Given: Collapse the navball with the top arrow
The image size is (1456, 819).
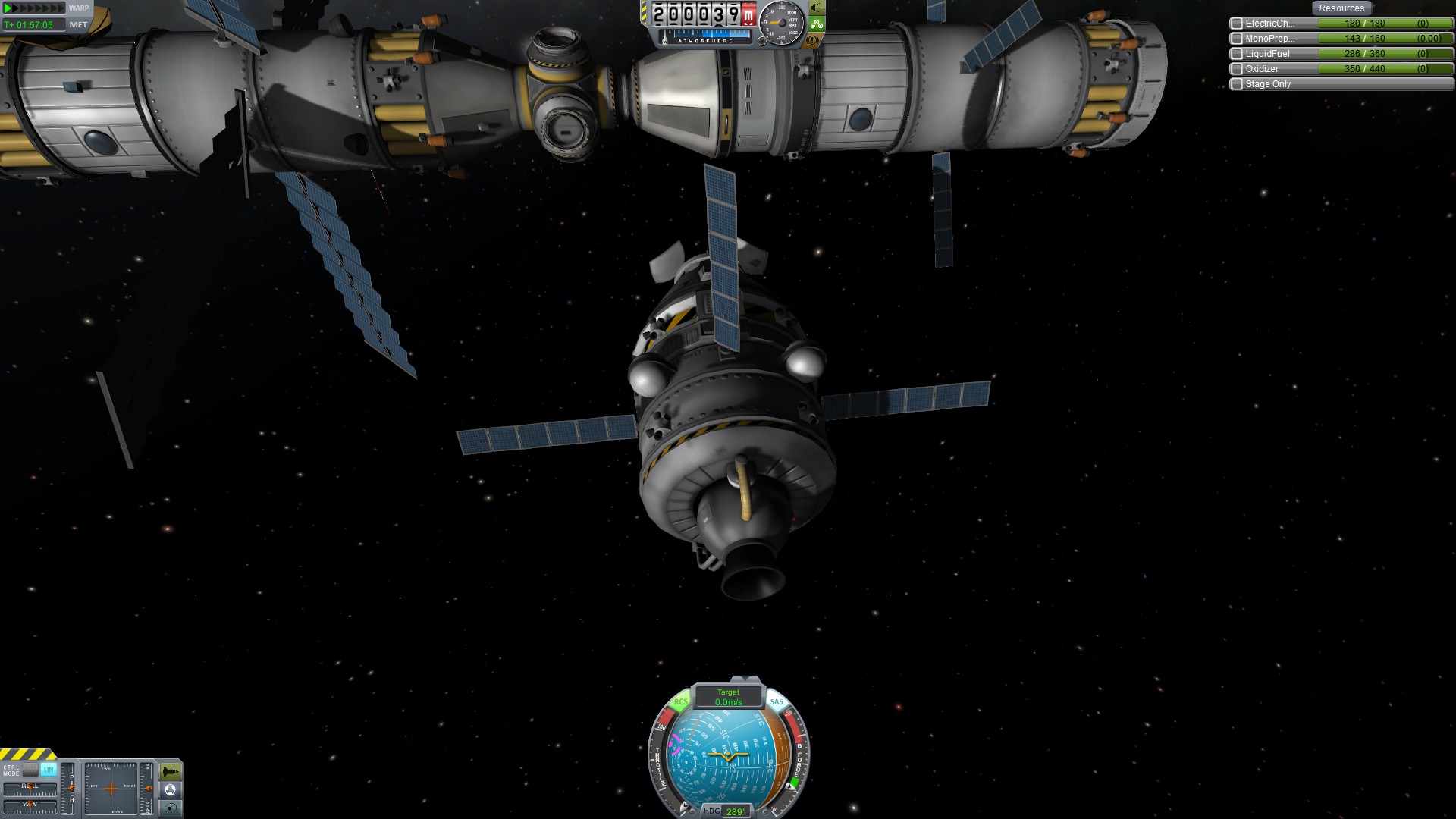Looking at the screenshot, I should pyautogui.click(x=745, y=679).
